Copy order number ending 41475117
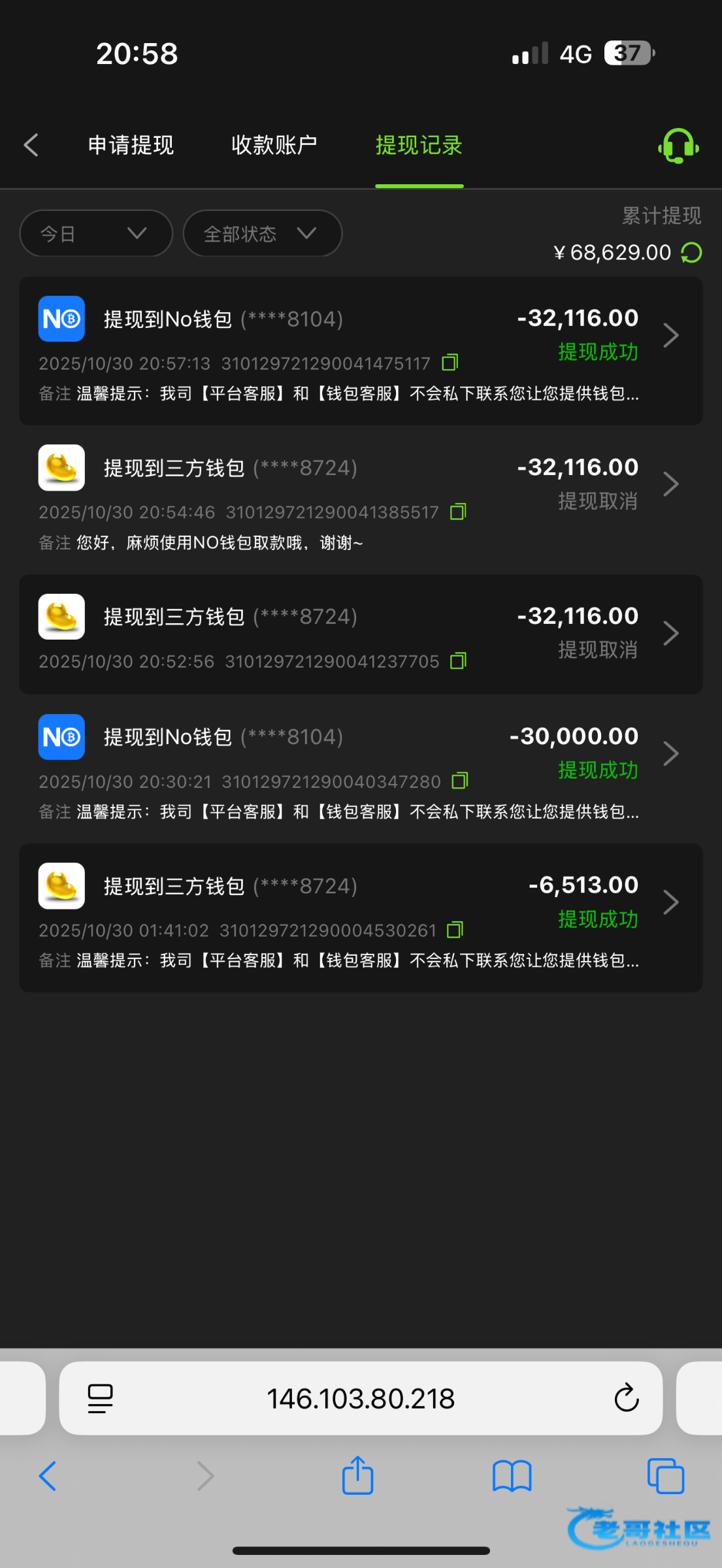 click(450, 363)
